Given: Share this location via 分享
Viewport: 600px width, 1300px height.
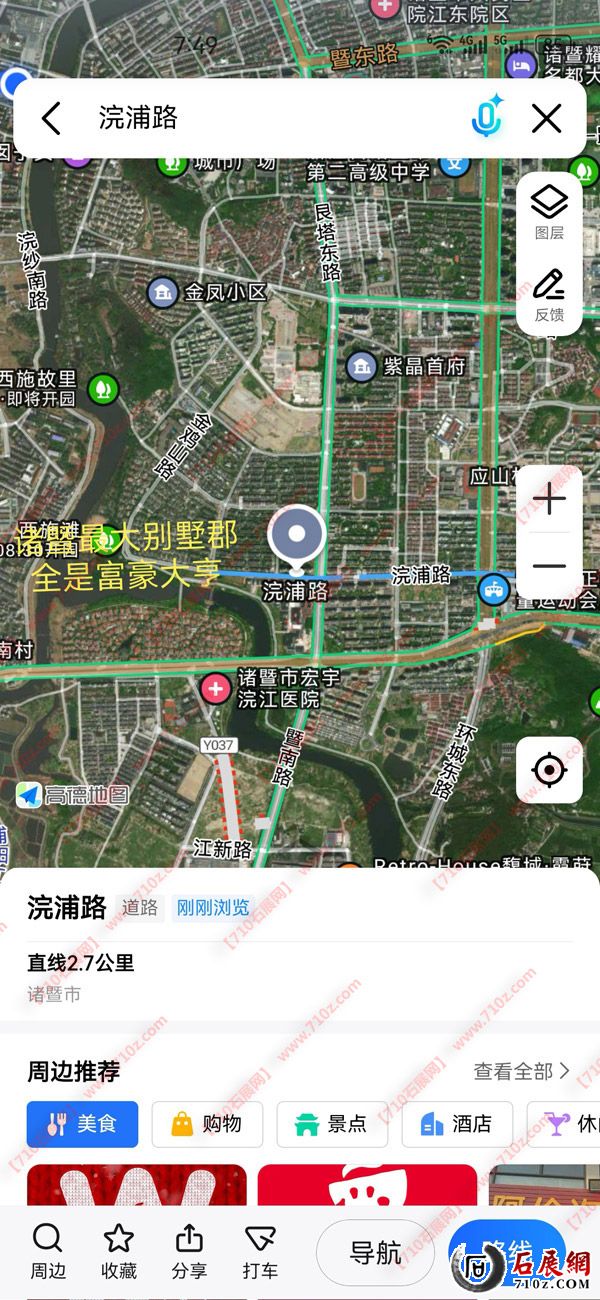Looking at the screenshot, I should pos(189,1251).
